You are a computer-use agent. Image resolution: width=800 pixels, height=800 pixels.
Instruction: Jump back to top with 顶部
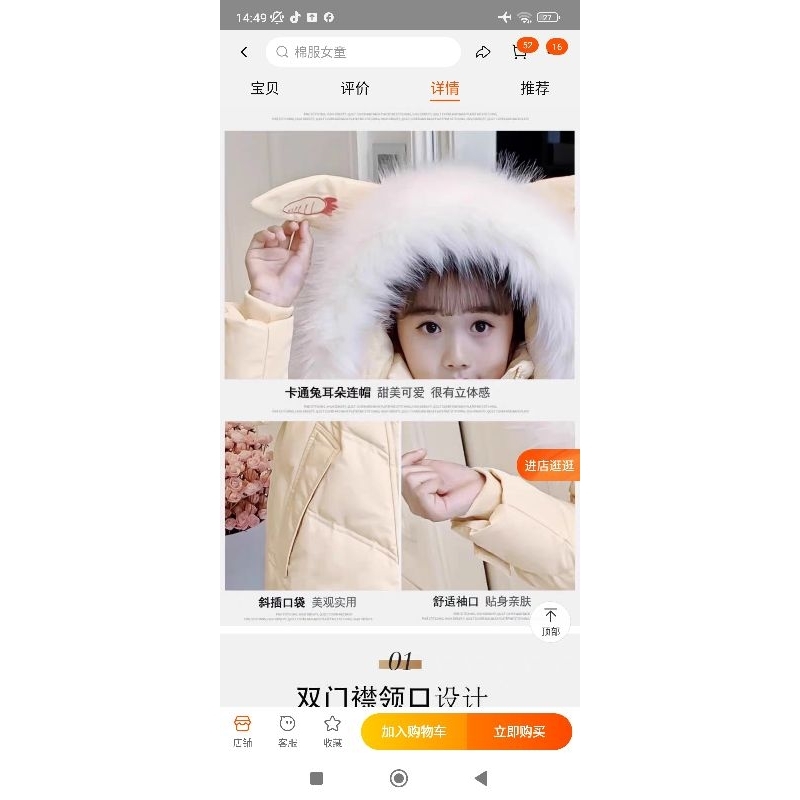(x=550, y=621)
